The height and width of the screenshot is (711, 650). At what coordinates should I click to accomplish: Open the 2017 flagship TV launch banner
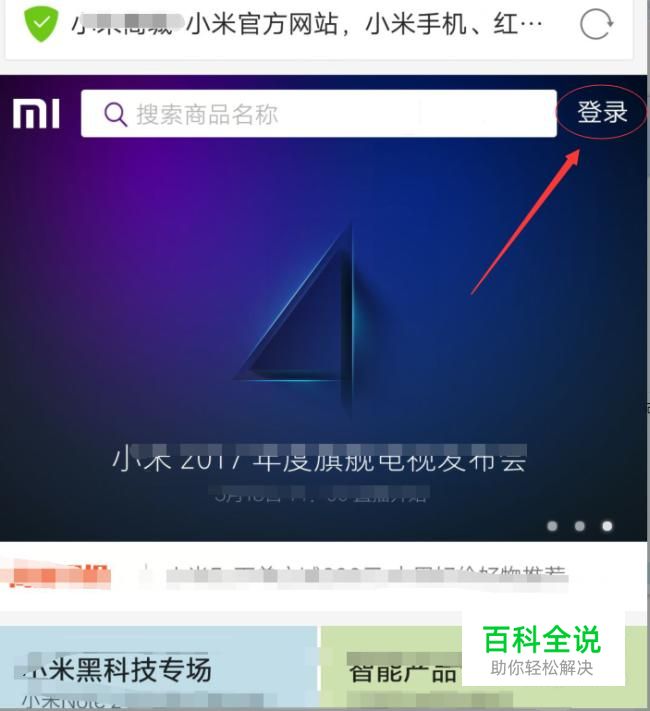click(323, 308)
